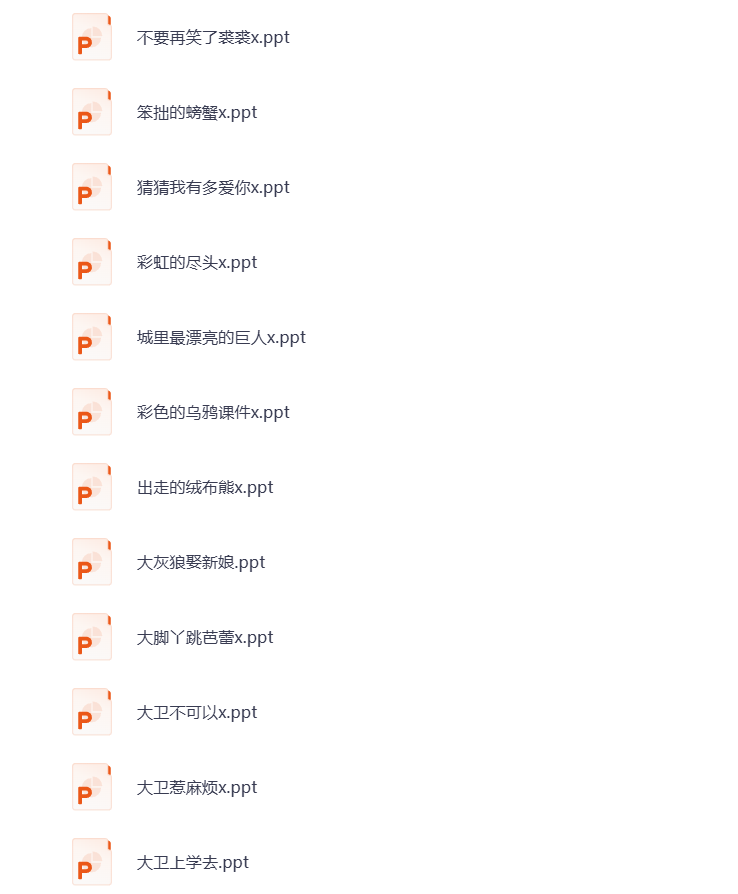Click the PPT icon for 笨拙的螃蟹x.ppt
The width and height of the screenshot is (738, 894).
91,112
